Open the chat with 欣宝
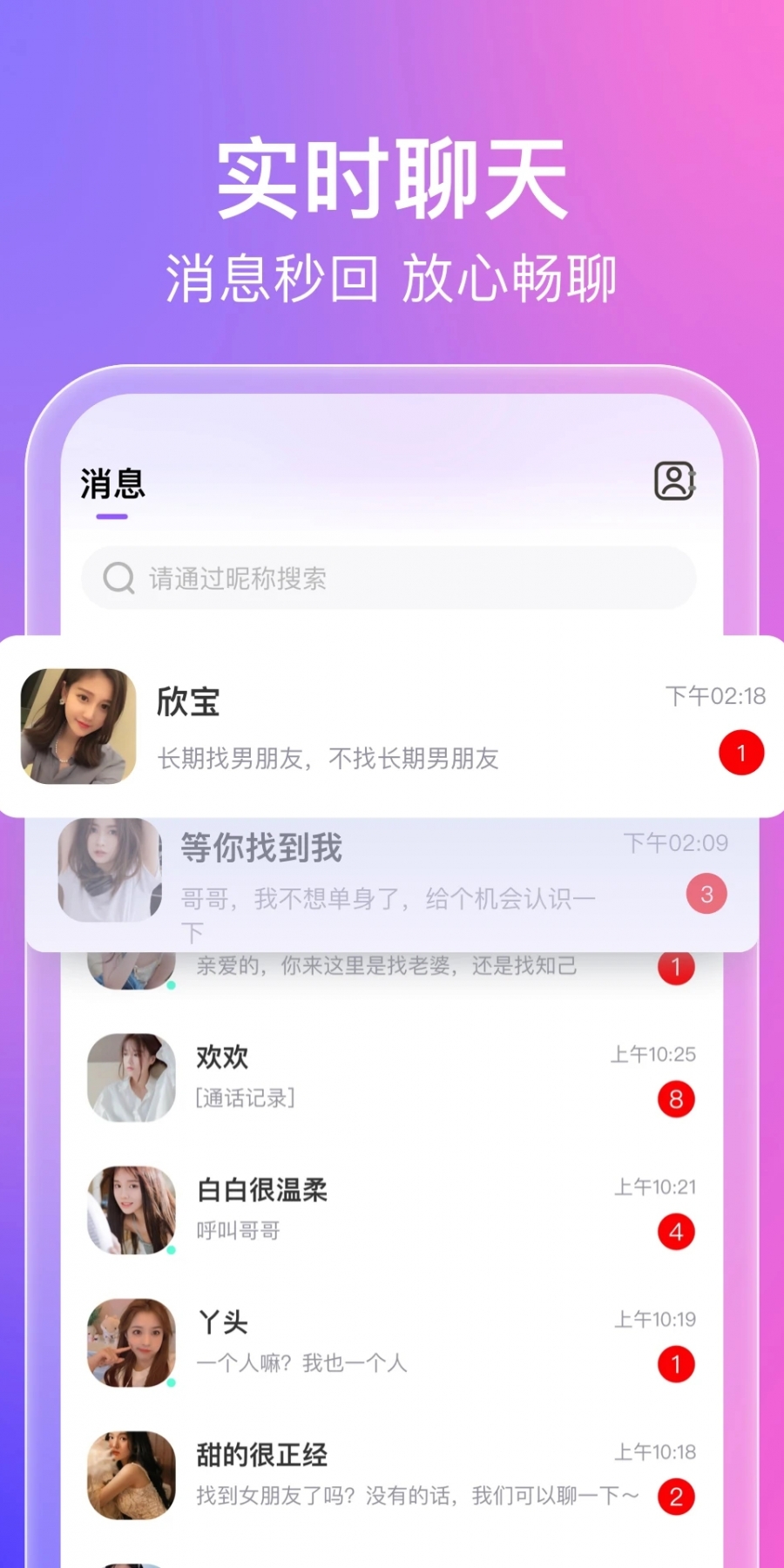This screenshot has width=784, height=1568. pyautogui.click(x=392, y=725)
